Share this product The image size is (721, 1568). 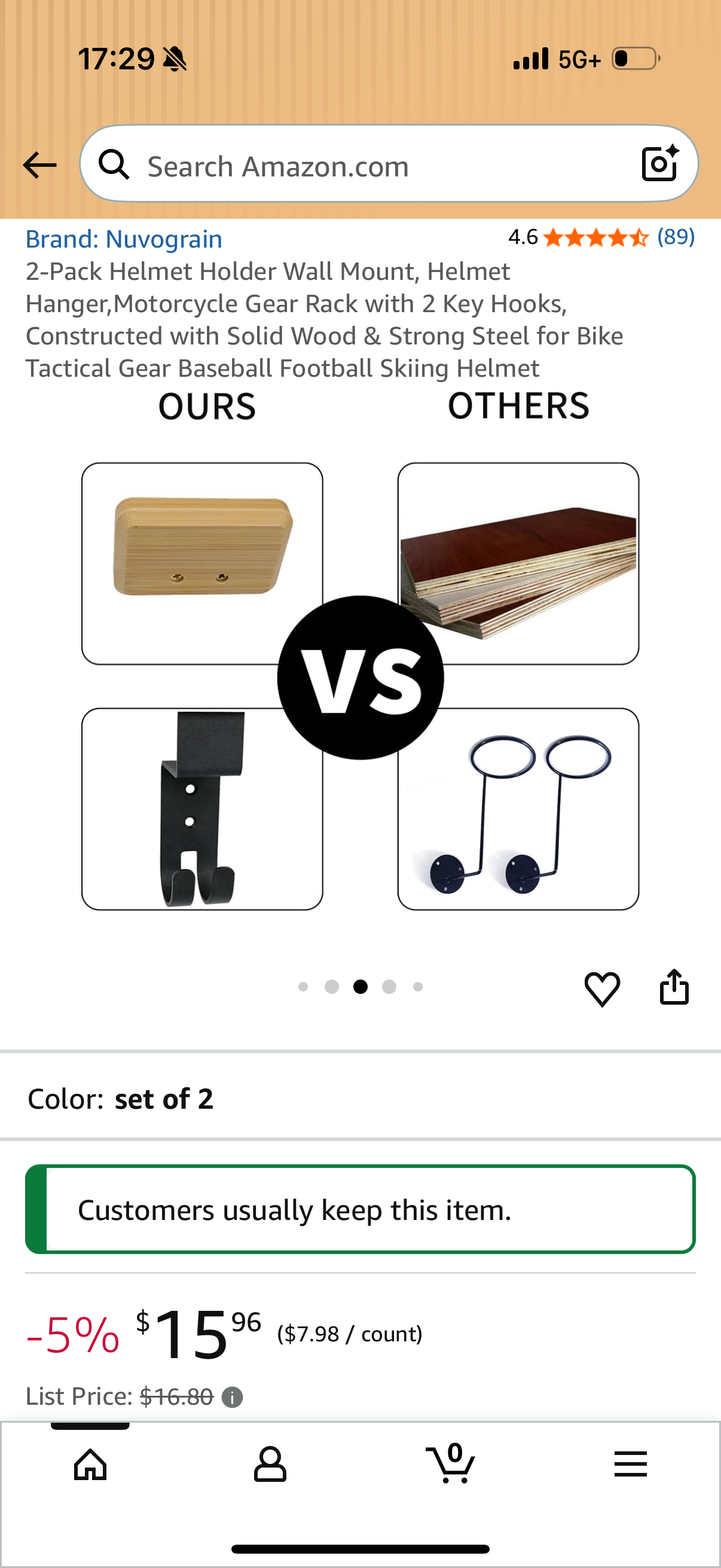click(674, 987)
